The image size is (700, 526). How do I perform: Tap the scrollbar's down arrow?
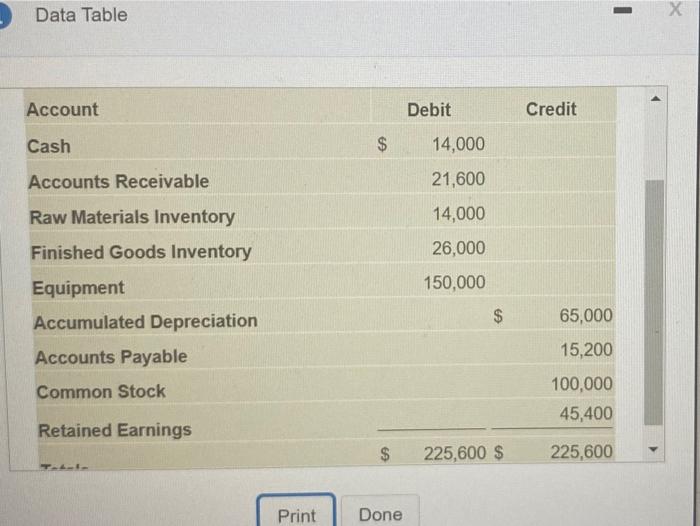(x=655, y=450)
